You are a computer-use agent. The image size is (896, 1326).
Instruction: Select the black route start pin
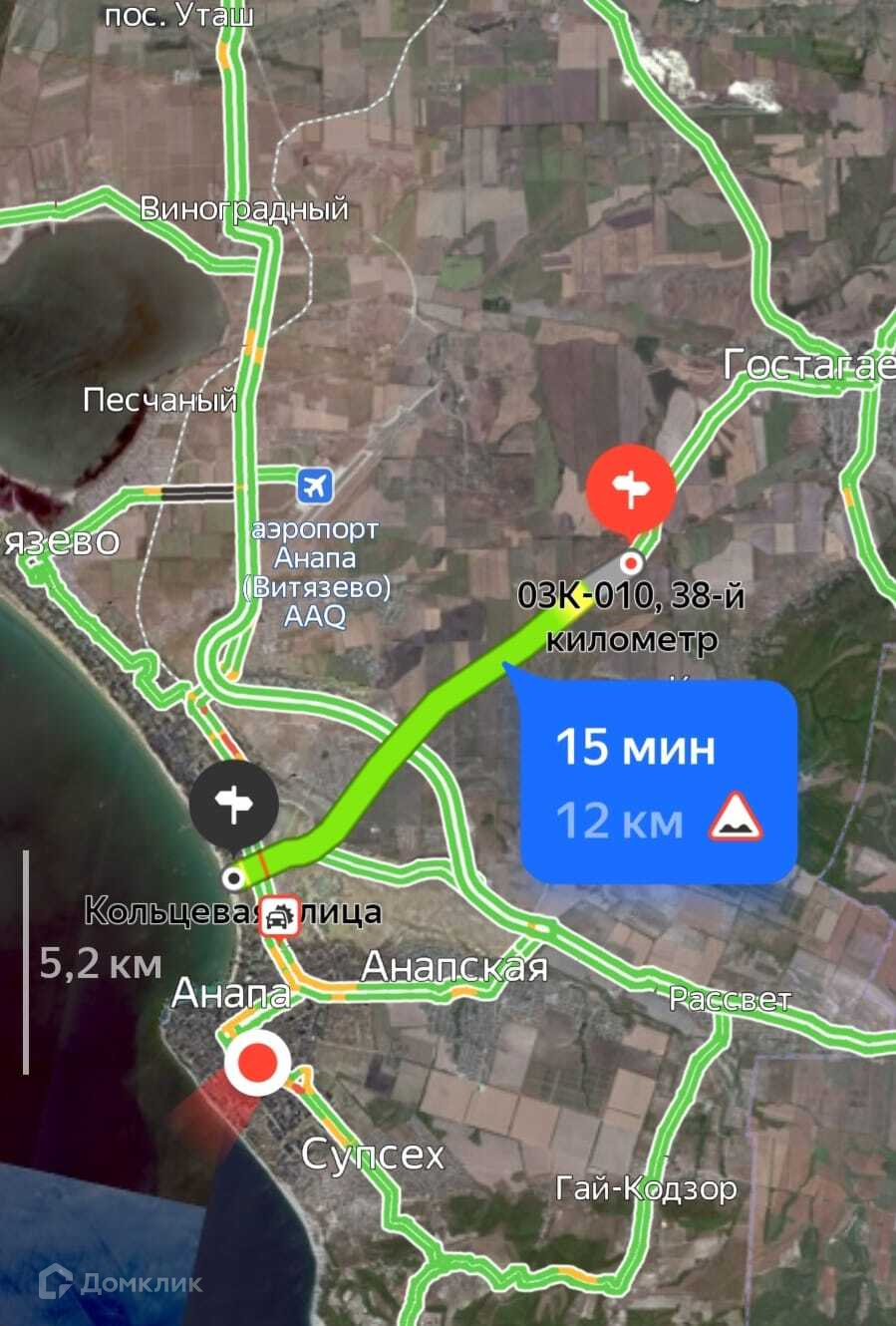tap(234, 805)
